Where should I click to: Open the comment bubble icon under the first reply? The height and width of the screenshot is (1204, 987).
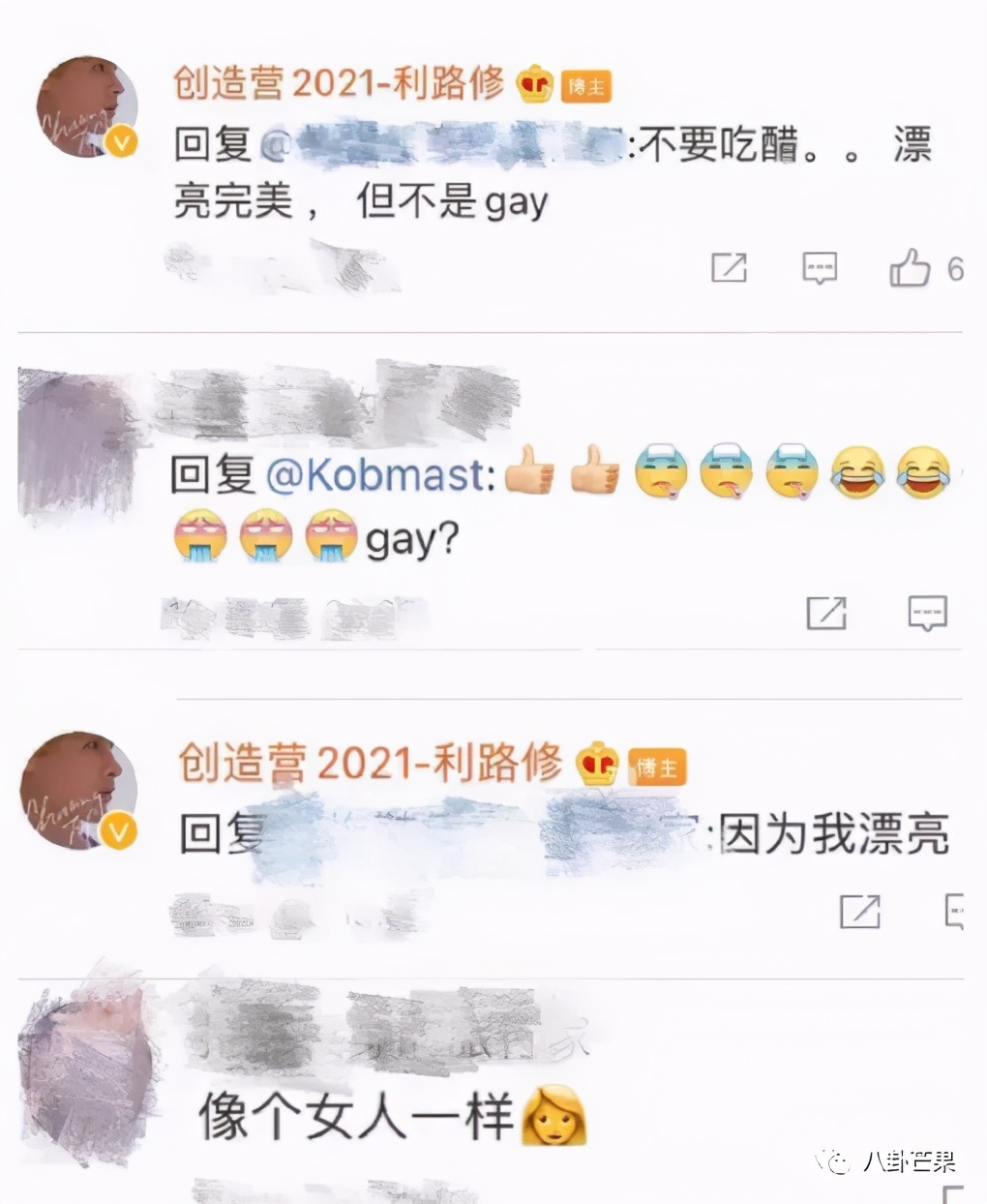coord(818,269)
